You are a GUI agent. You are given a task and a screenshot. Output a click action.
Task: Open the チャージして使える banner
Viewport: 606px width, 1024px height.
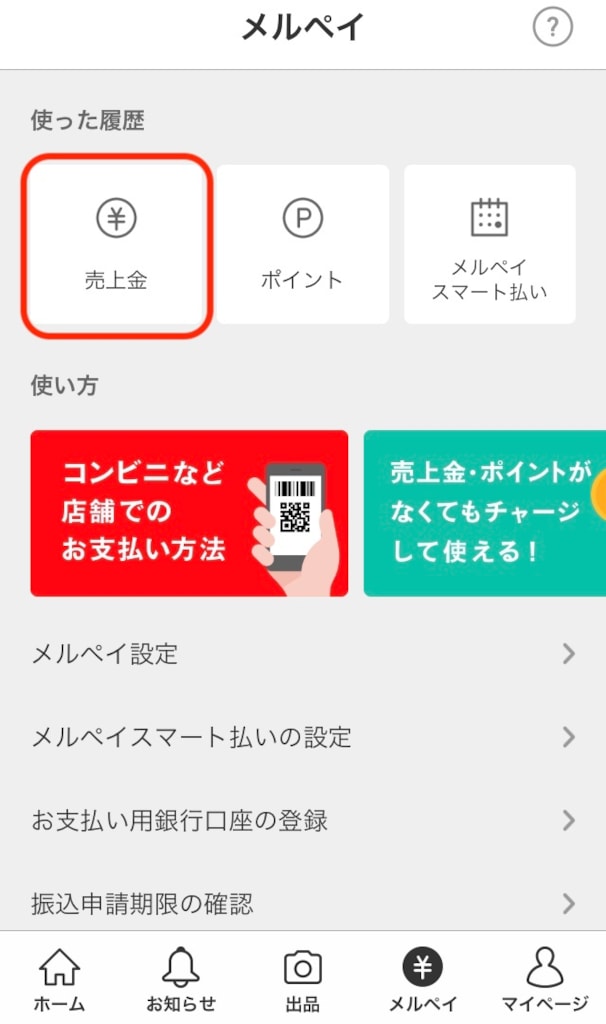coord(485,513)
